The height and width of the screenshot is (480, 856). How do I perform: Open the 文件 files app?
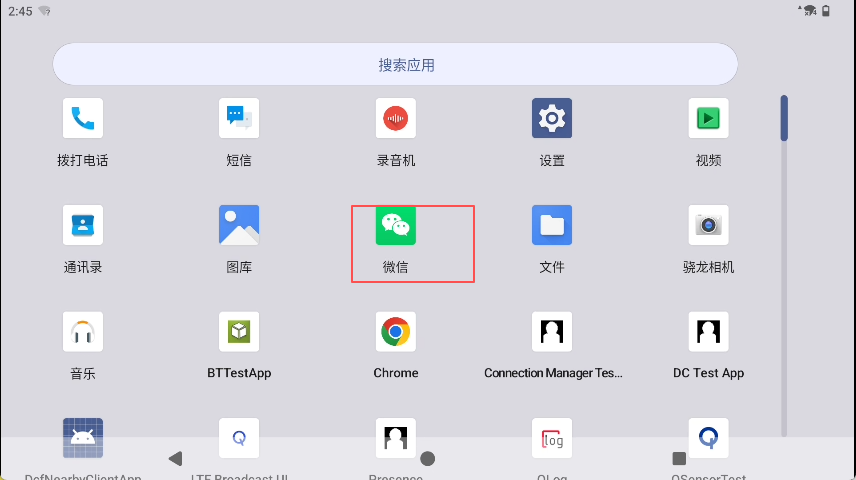click(x=552, y=226)
